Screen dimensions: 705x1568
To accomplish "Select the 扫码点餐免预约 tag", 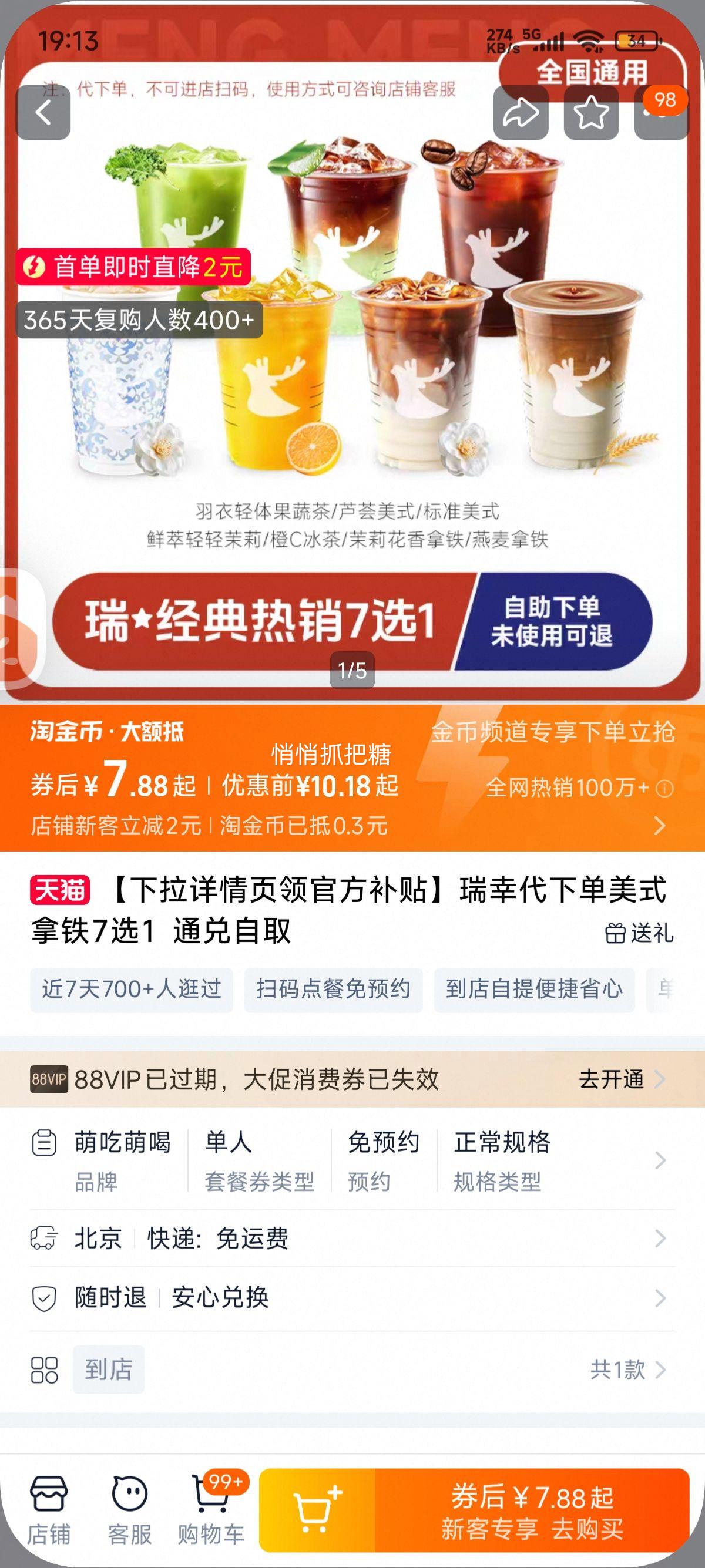I will (x=333, y=989).
